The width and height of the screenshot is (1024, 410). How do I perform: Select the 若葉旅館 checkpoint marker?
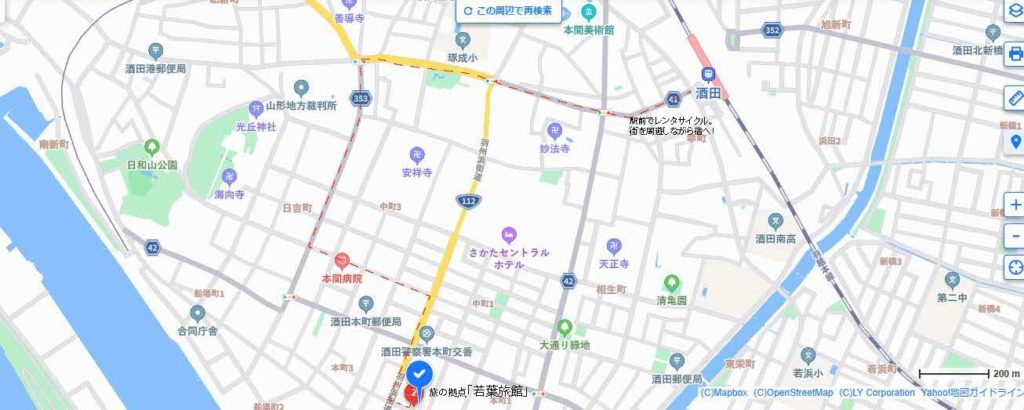[x=418, y=379]
